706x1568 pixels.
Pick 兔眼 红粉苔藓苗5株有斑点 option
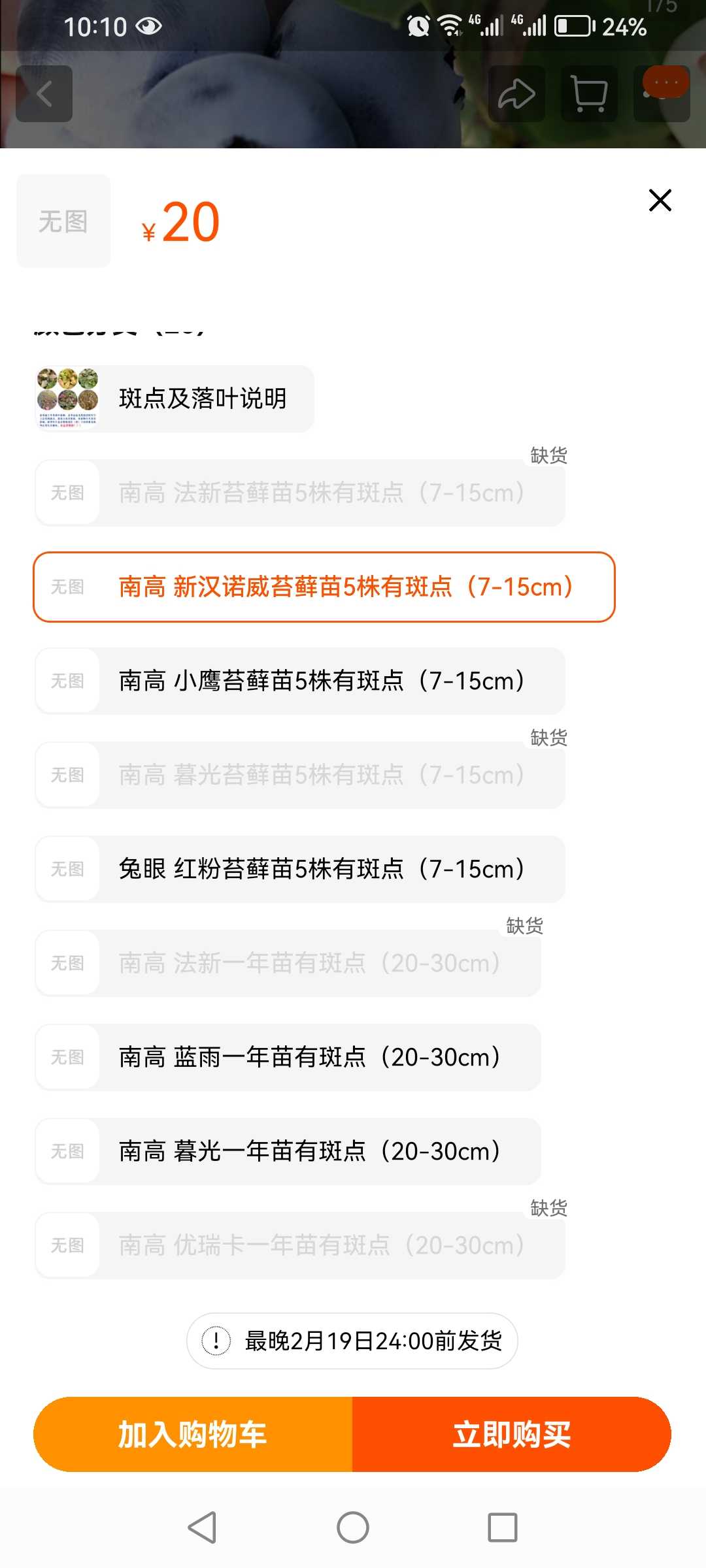click(300, 869)
